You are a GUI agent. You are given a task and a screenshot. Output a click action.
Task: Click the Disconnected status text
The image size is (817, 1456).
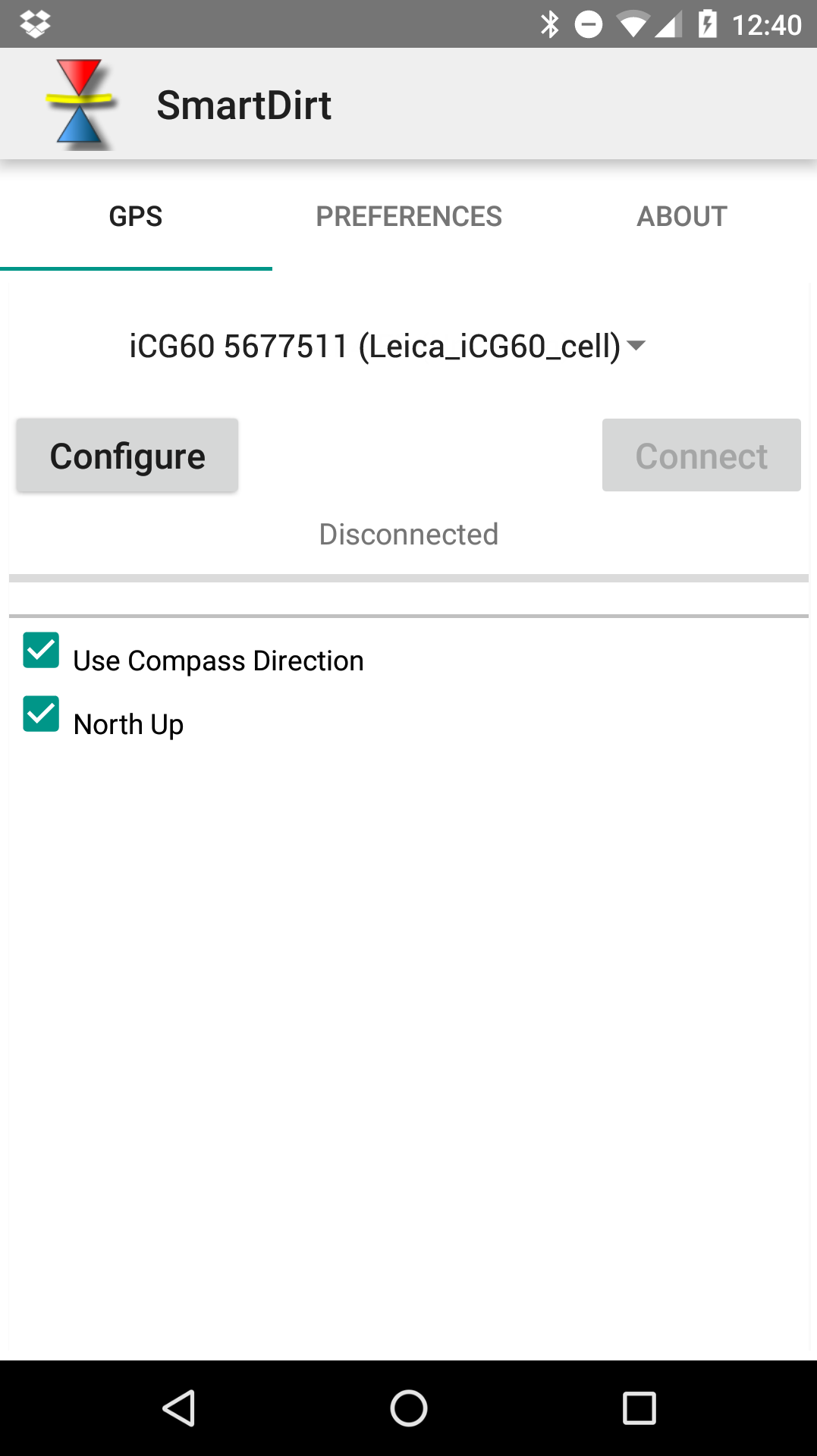[x=408, y=533]
